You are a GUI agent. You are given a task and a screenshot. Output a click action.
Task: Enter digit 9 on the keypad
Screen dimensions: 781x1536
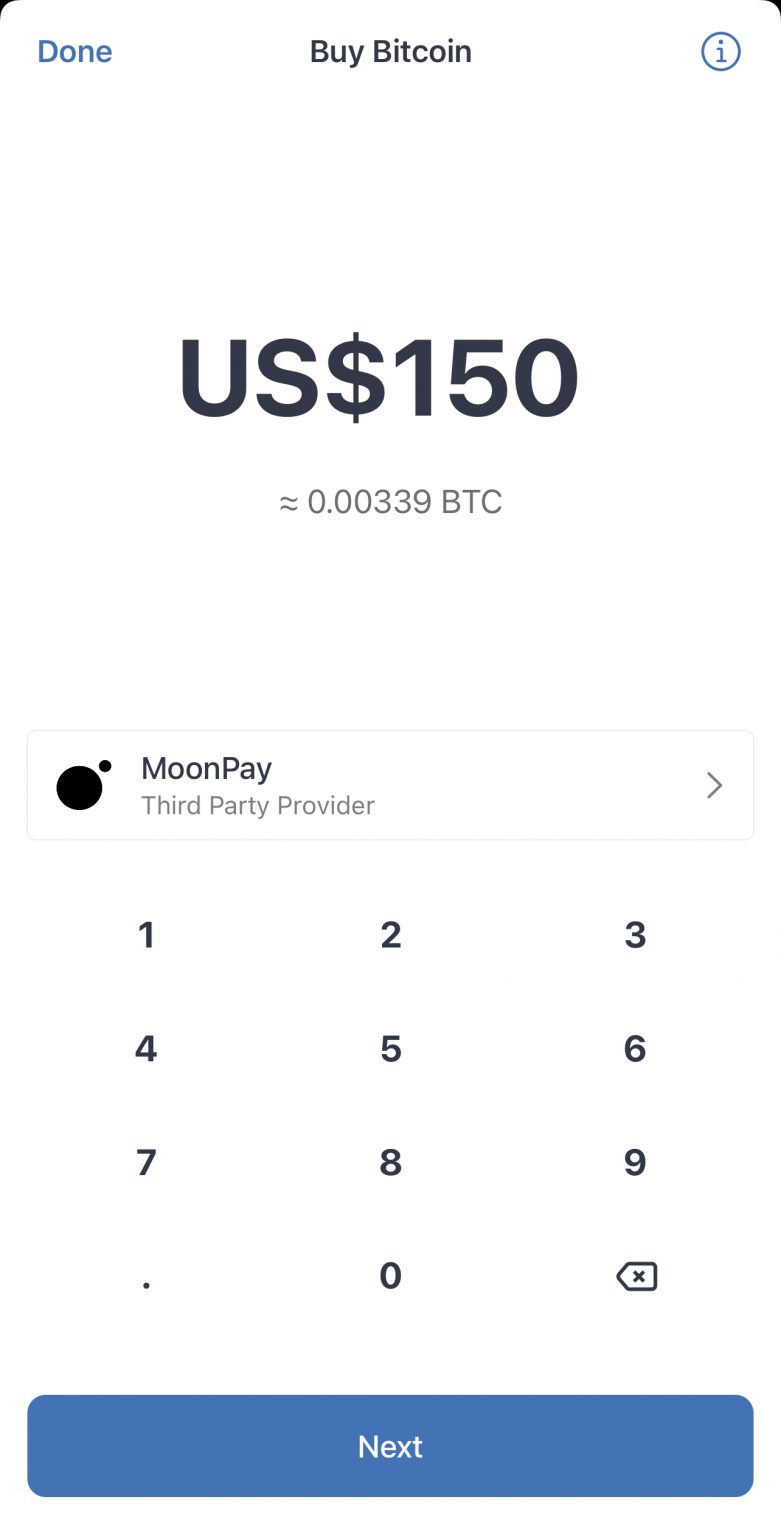click(635, 1162)
